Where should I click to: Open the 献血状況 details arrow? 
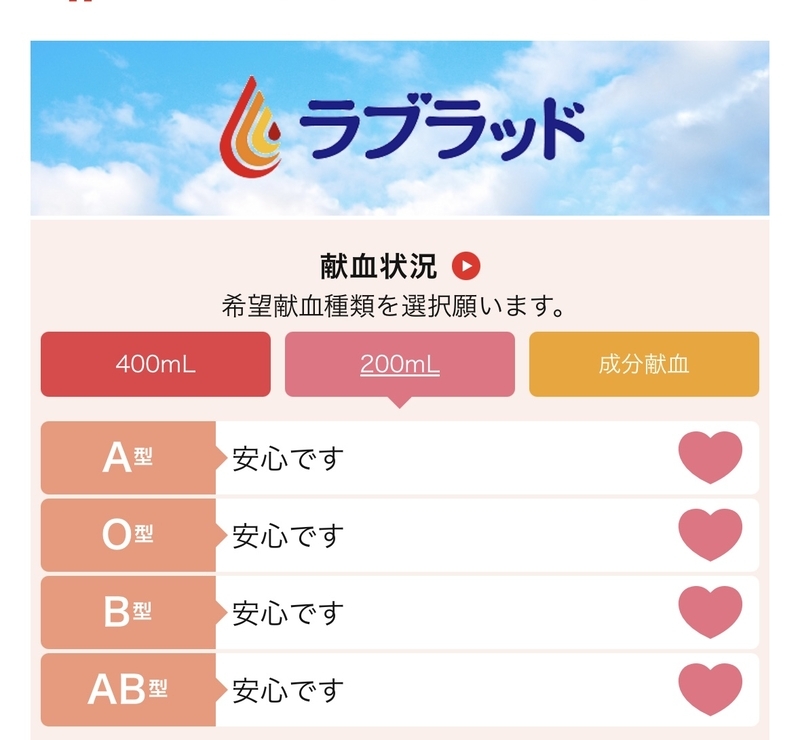pos(466,267)
